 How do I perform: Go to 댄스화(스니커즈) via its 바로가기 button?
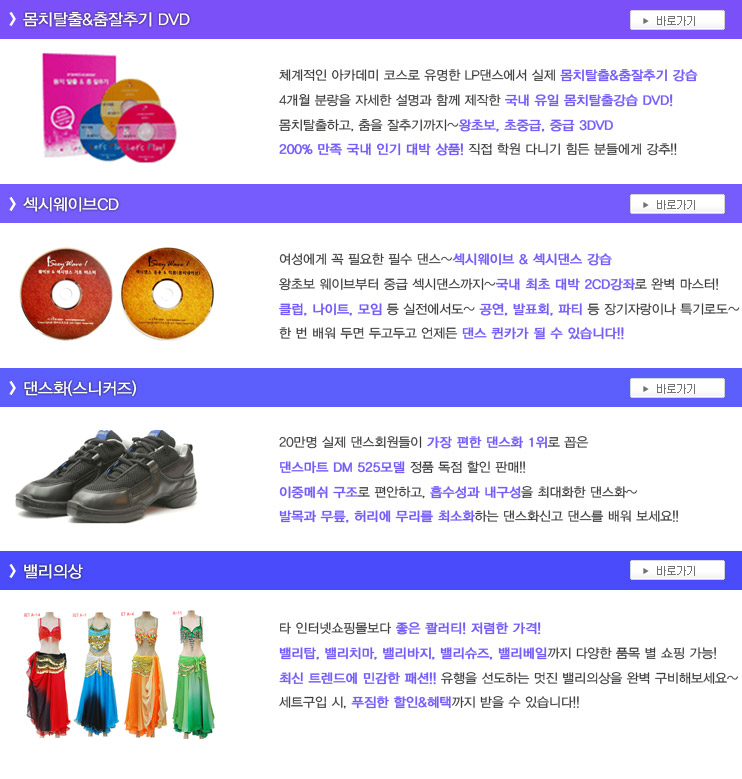coord(677,388)
